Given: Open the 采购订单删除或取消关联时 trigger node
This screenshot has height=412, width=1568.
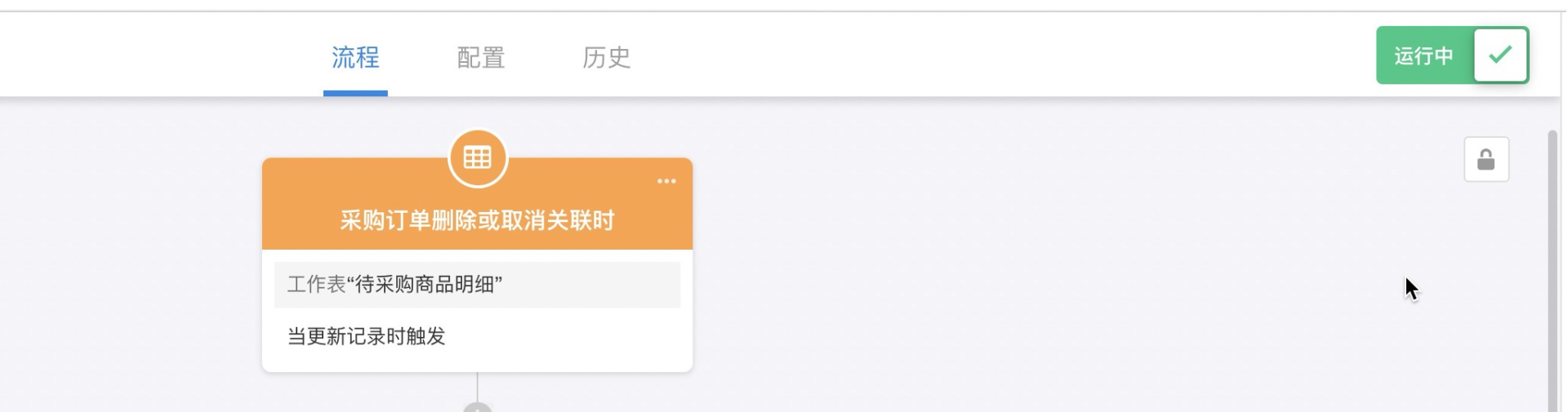Looking at the screenshot, I should click(x=477, y=220).
